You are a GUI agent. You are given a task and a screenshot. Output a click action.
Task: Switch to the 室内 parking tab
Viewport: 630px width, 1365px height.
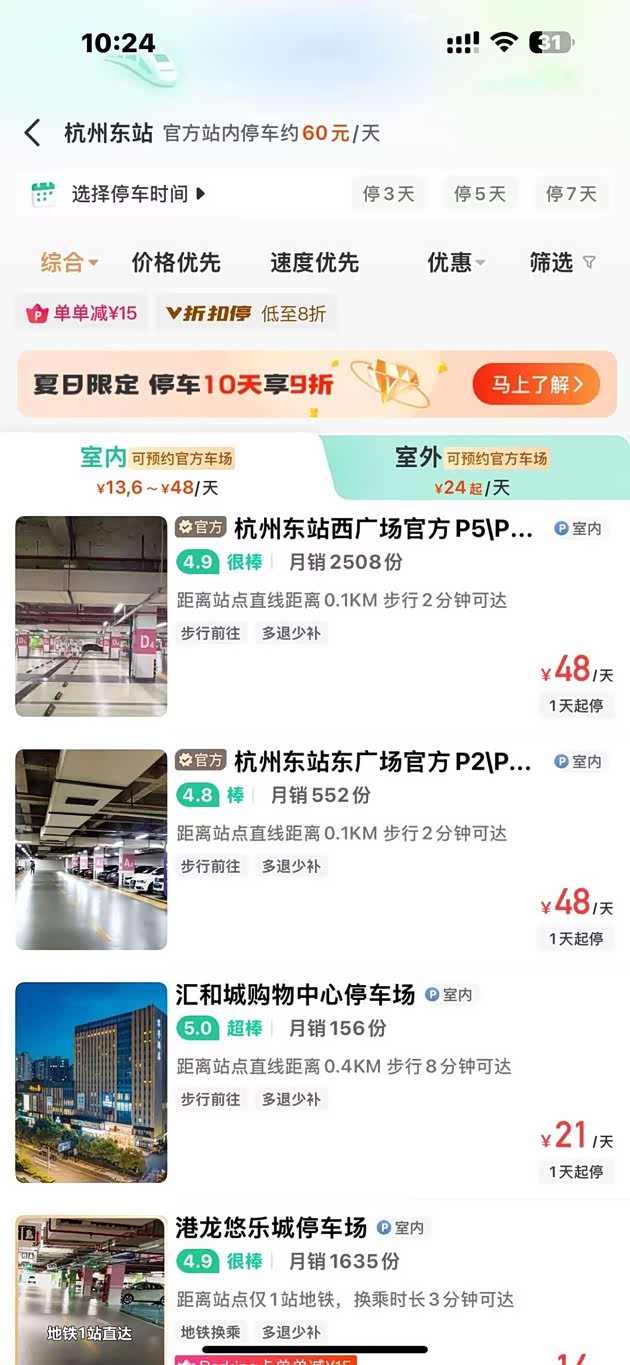click(157, 468)
